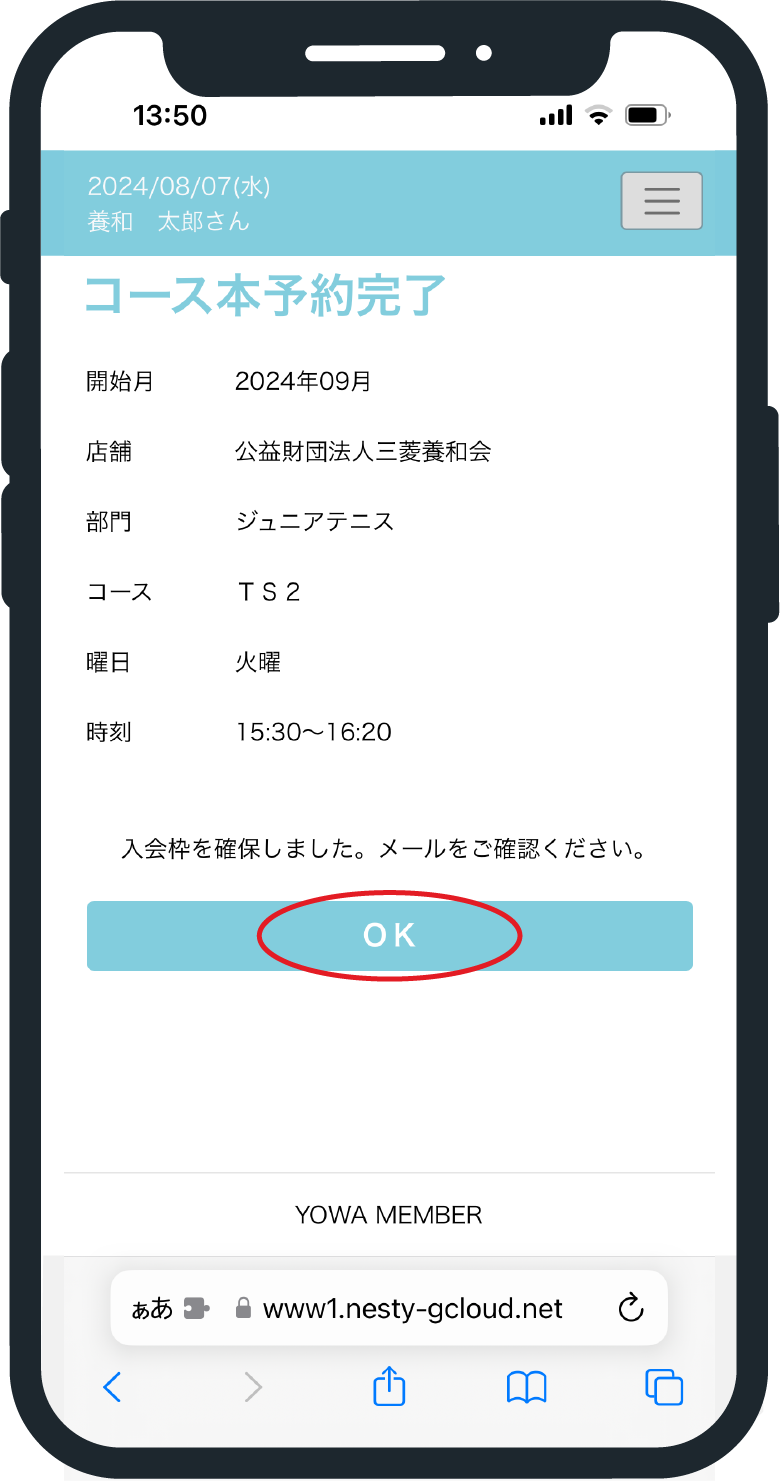This screenshot has height=1481, width=780.
Task: Reload the page
Action: [631, 1308]
